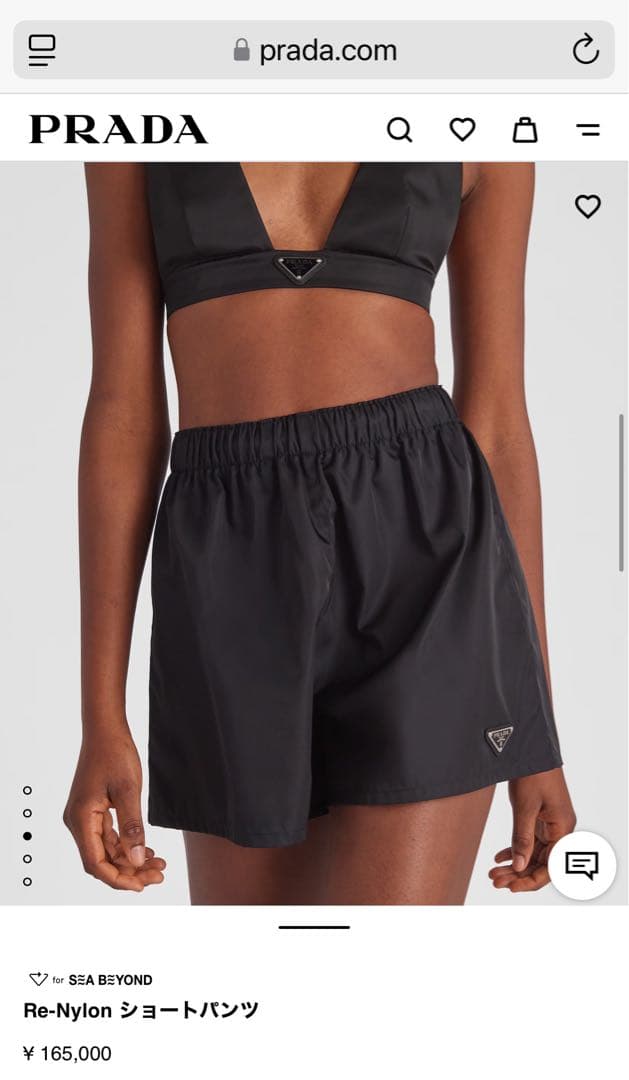Select the last image indicator dot
629x1080 pixels.
pyautogui.click(x=27, y=881)
